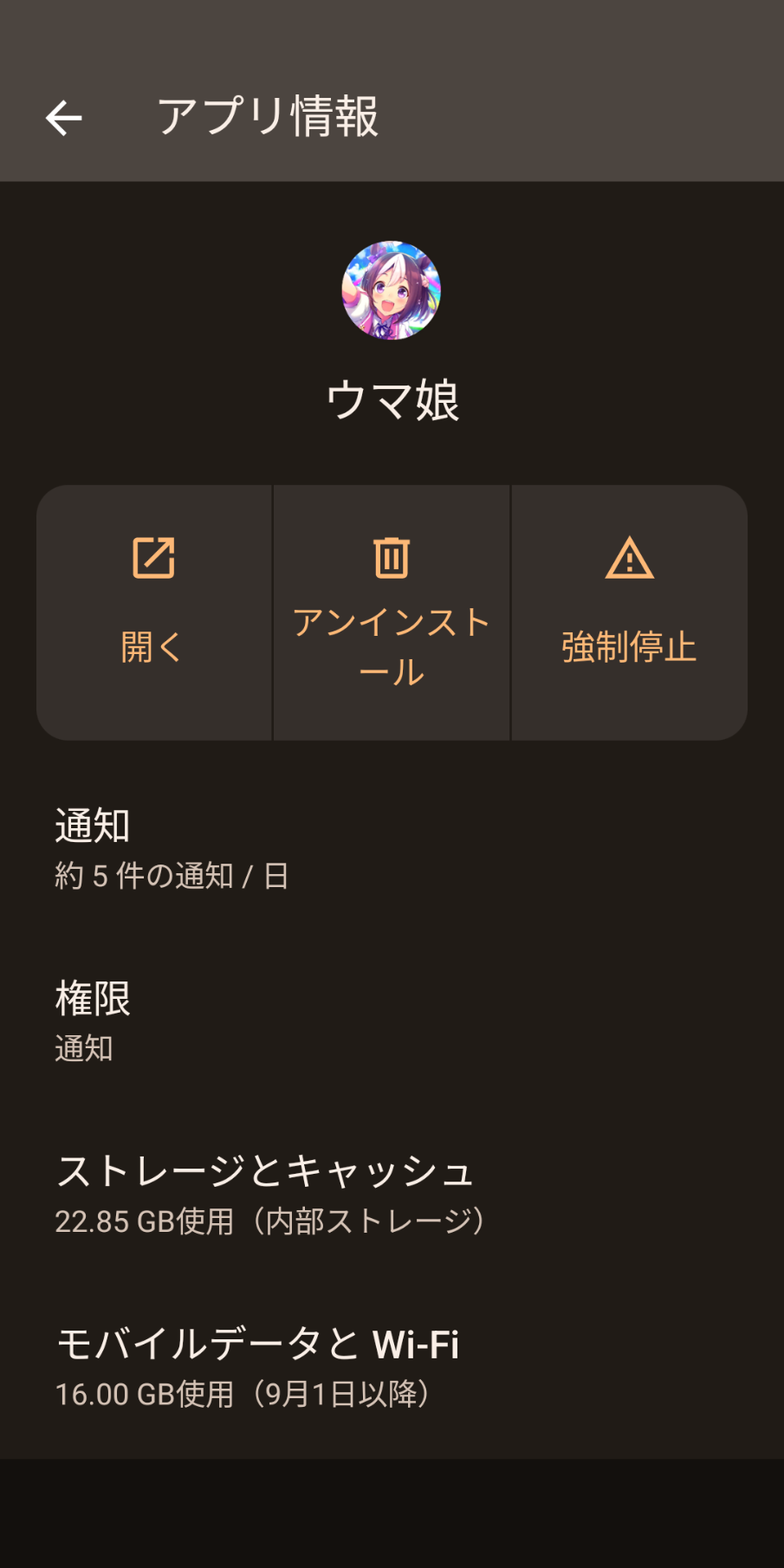Image resolution: width=784 pixels, height=1568 pixels.
Task: Open the モバイルデータと Wi-Fi usage row
Action: (392, 1367)
